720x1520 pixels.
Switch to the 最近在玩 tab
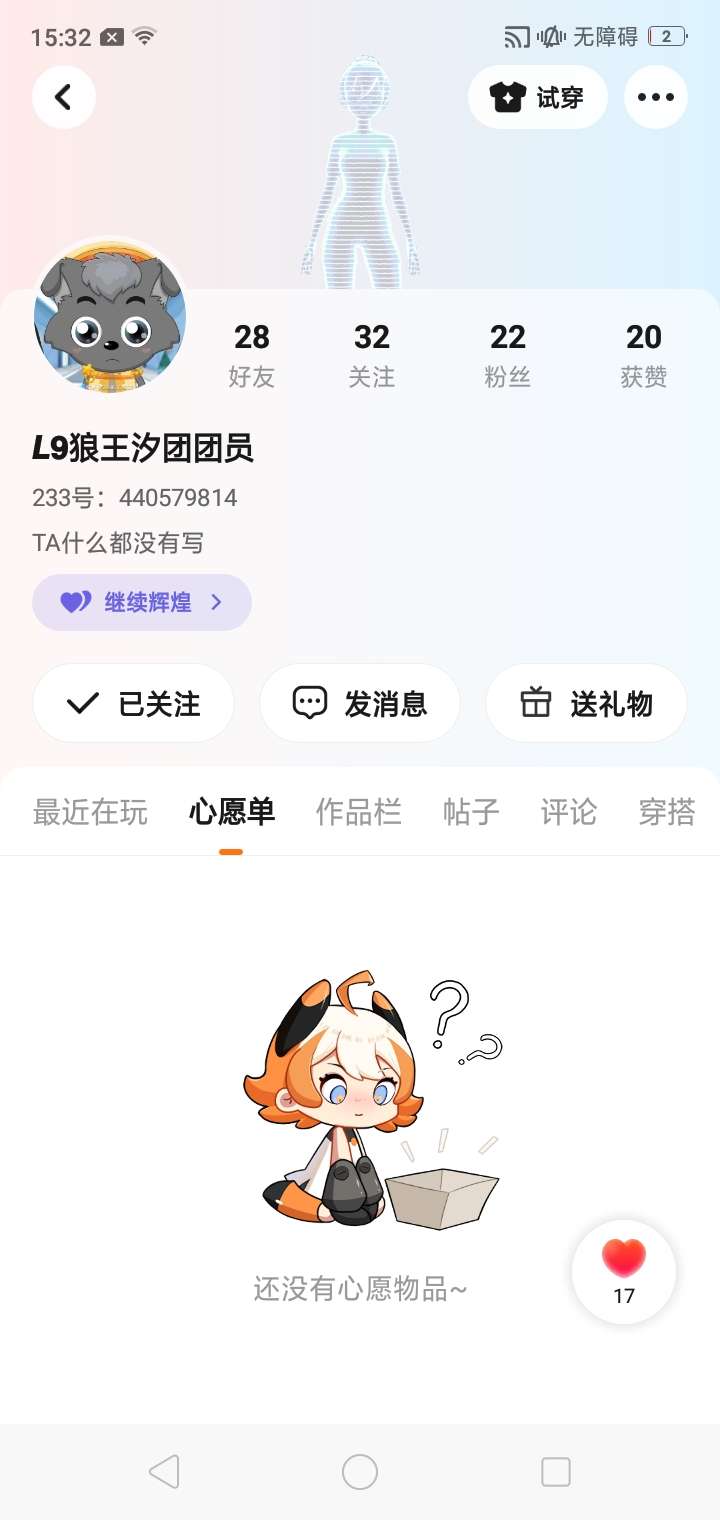[x=90, y=812]
